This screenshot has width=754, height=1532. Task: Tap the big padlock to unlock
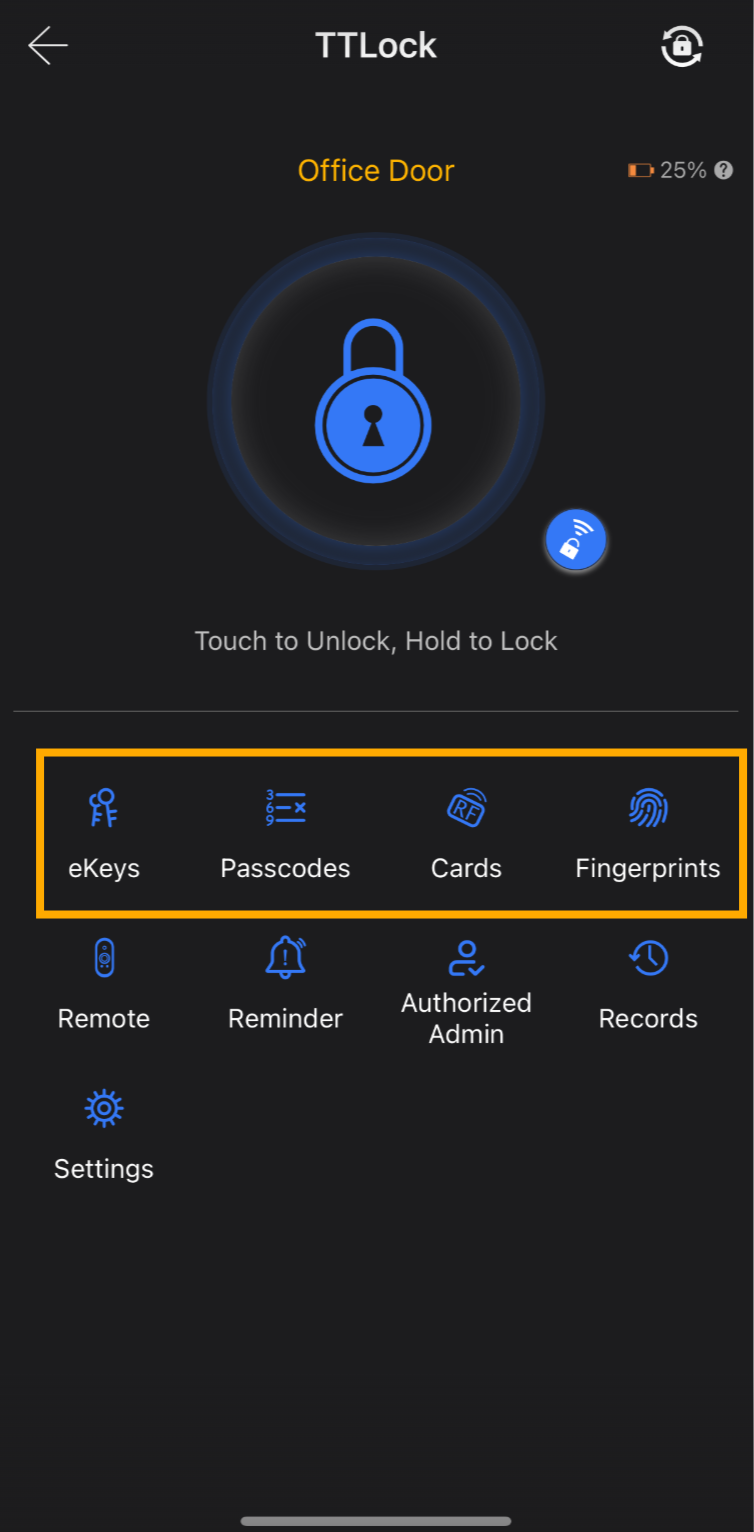(374, 402)
